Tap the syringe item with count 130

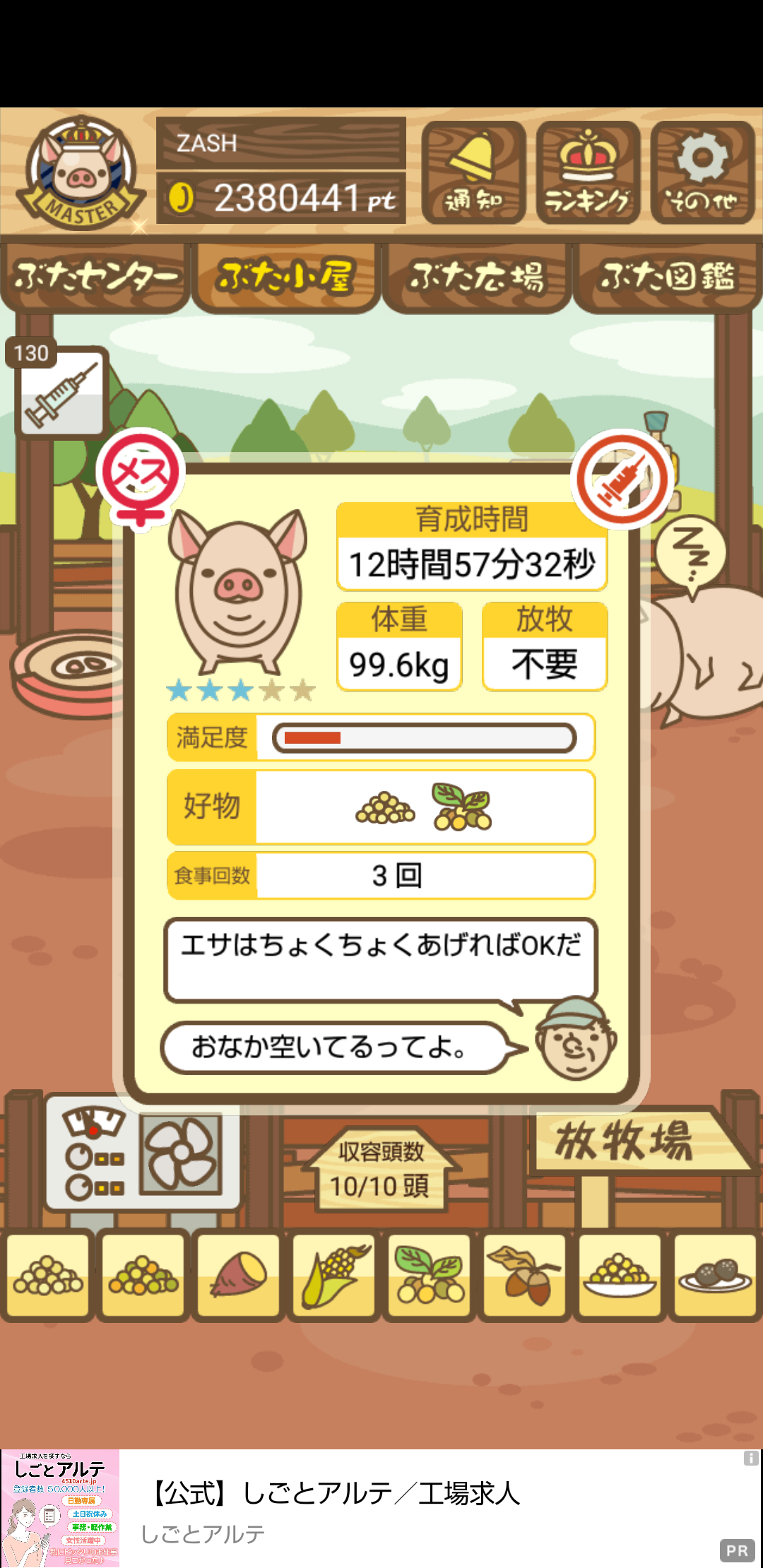(x=61, y=392)
